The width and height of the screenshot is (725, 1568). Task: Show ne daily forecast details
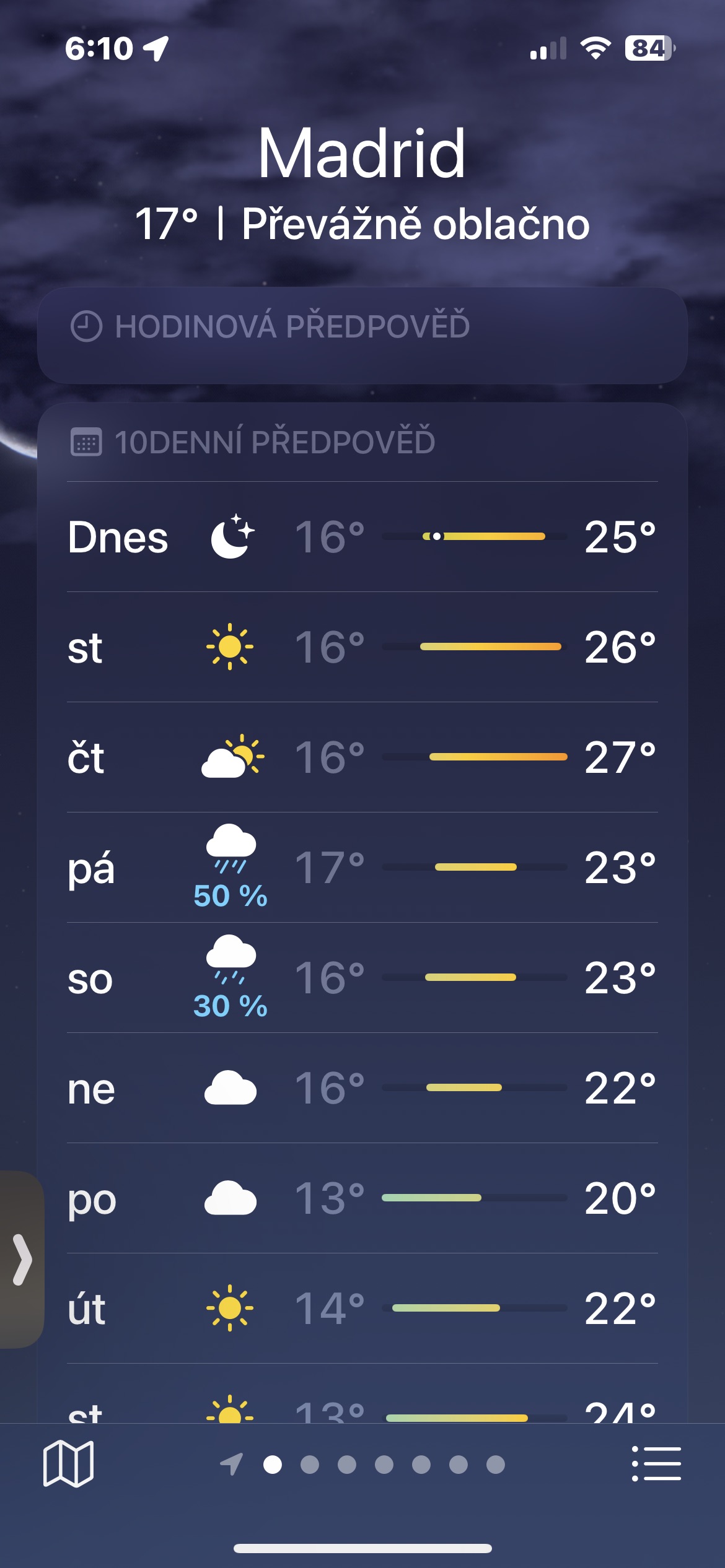point(362,1088)
